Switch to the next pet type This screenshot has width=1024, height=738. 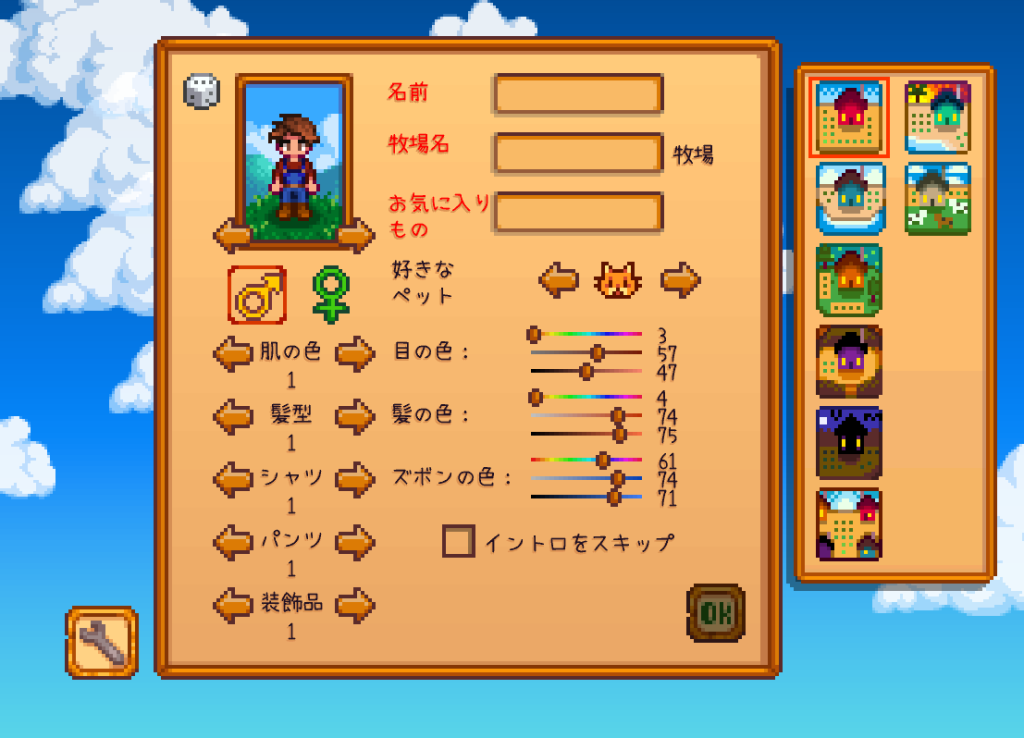[x=680, y=280]
